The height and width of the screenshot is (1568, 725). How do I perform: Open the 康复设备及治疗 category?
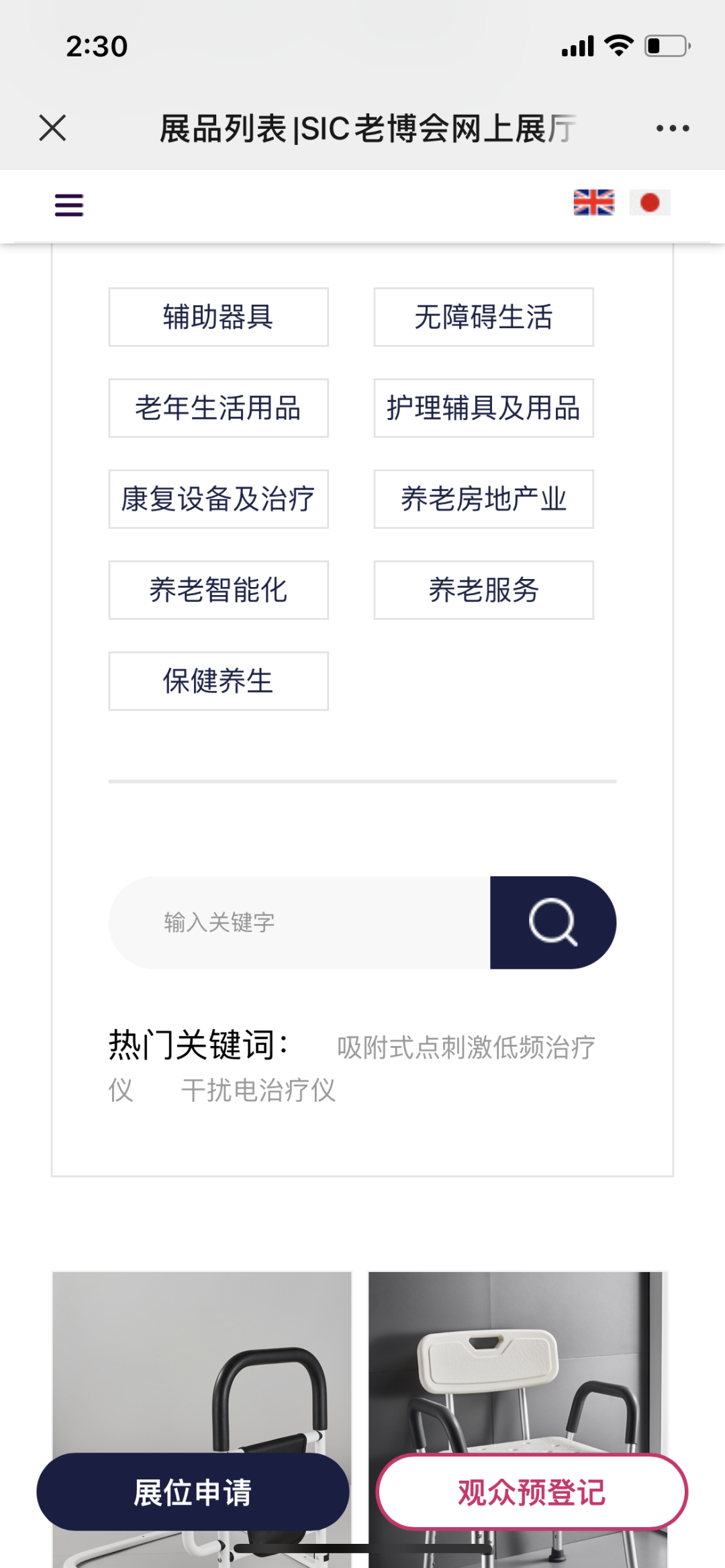[218, 499]
